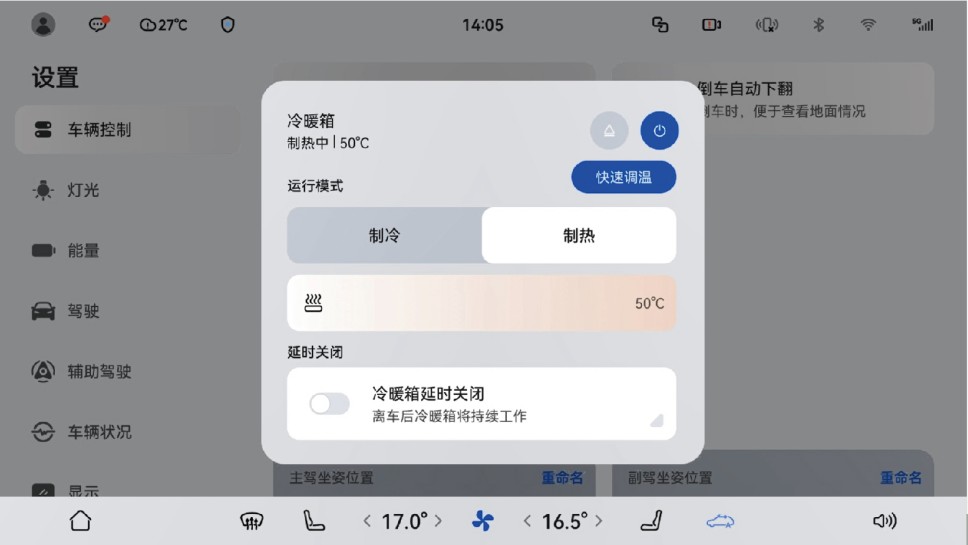The width and height of the screenshot is (968, 545).
Task: Enable 冷暖箱延时关闭 switch
Action: coord(329,403)
